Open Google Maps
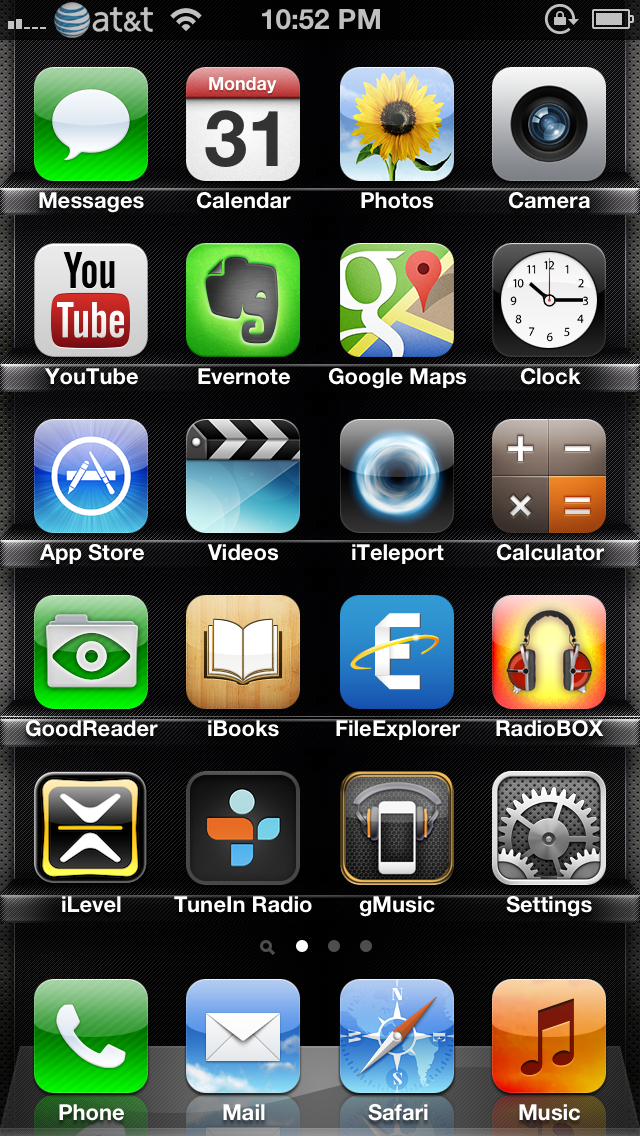640x1136 pixels. click(396, 300)
